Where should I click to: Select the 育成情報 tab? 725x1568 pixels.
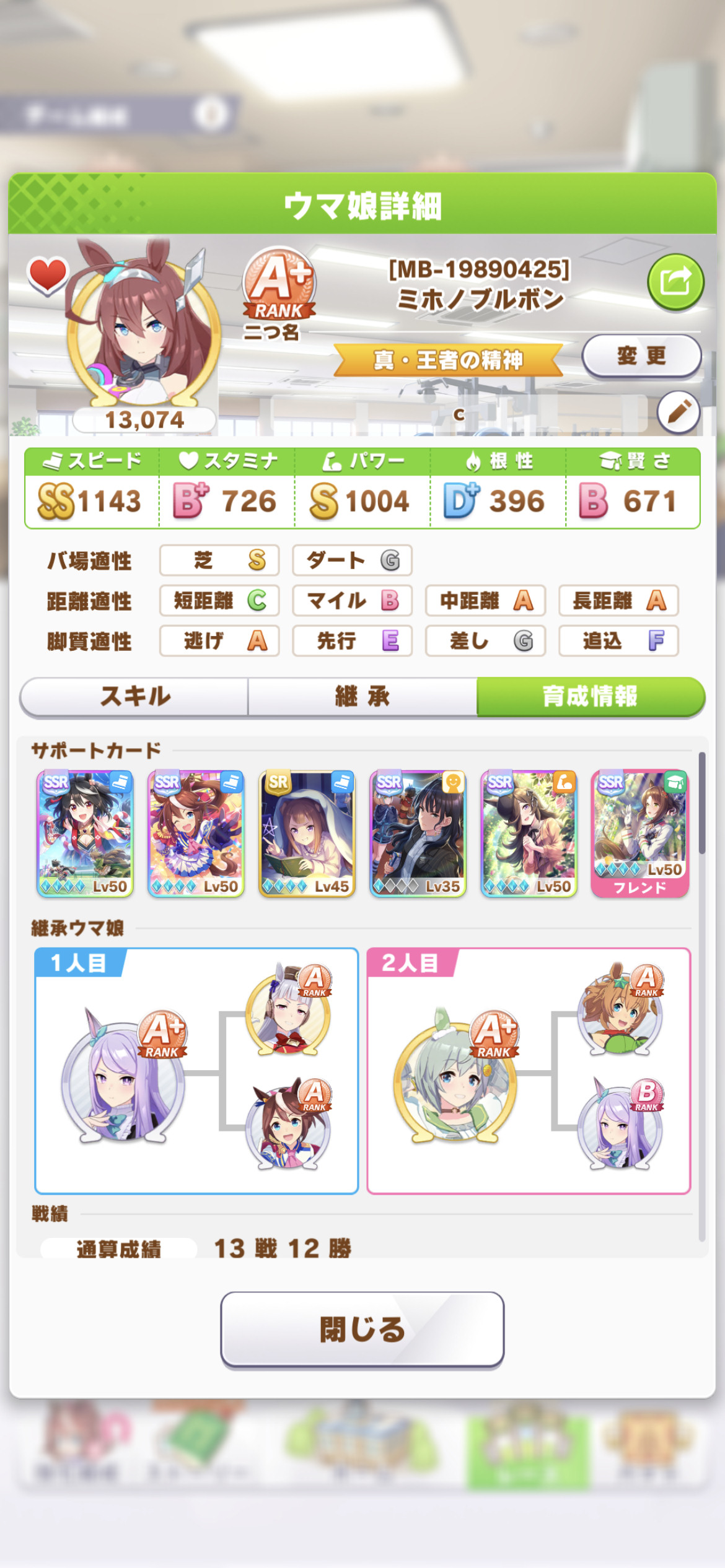coord(591,697)
